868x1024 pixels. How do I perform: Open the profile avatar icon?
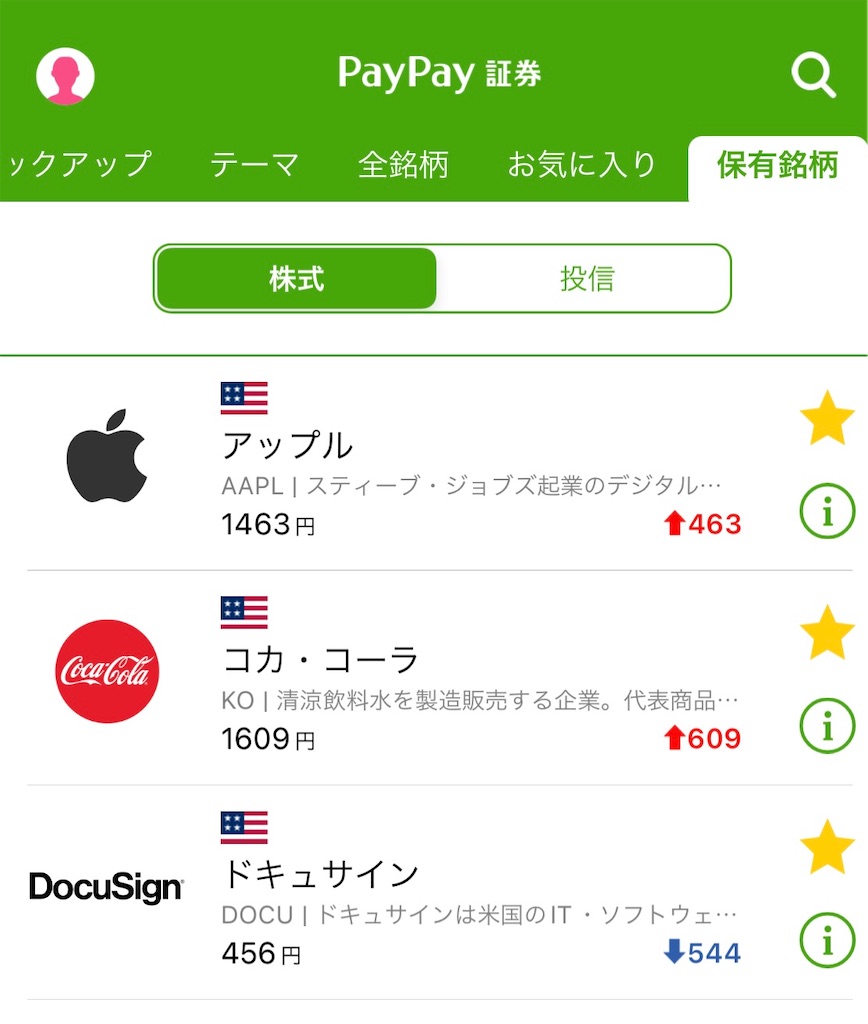point(65,75)
